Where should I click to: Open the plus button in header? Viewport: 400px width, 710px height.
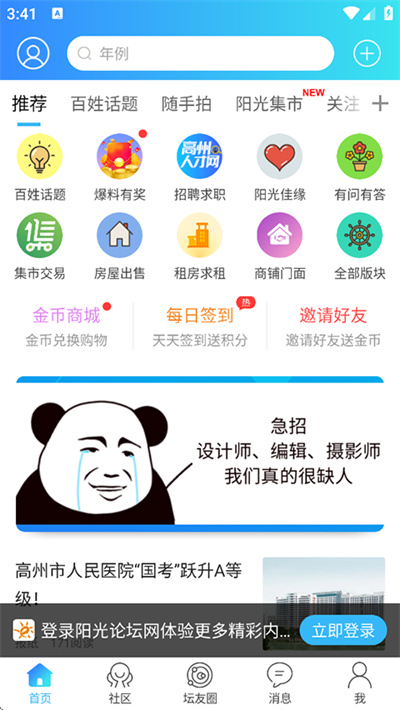366,53
